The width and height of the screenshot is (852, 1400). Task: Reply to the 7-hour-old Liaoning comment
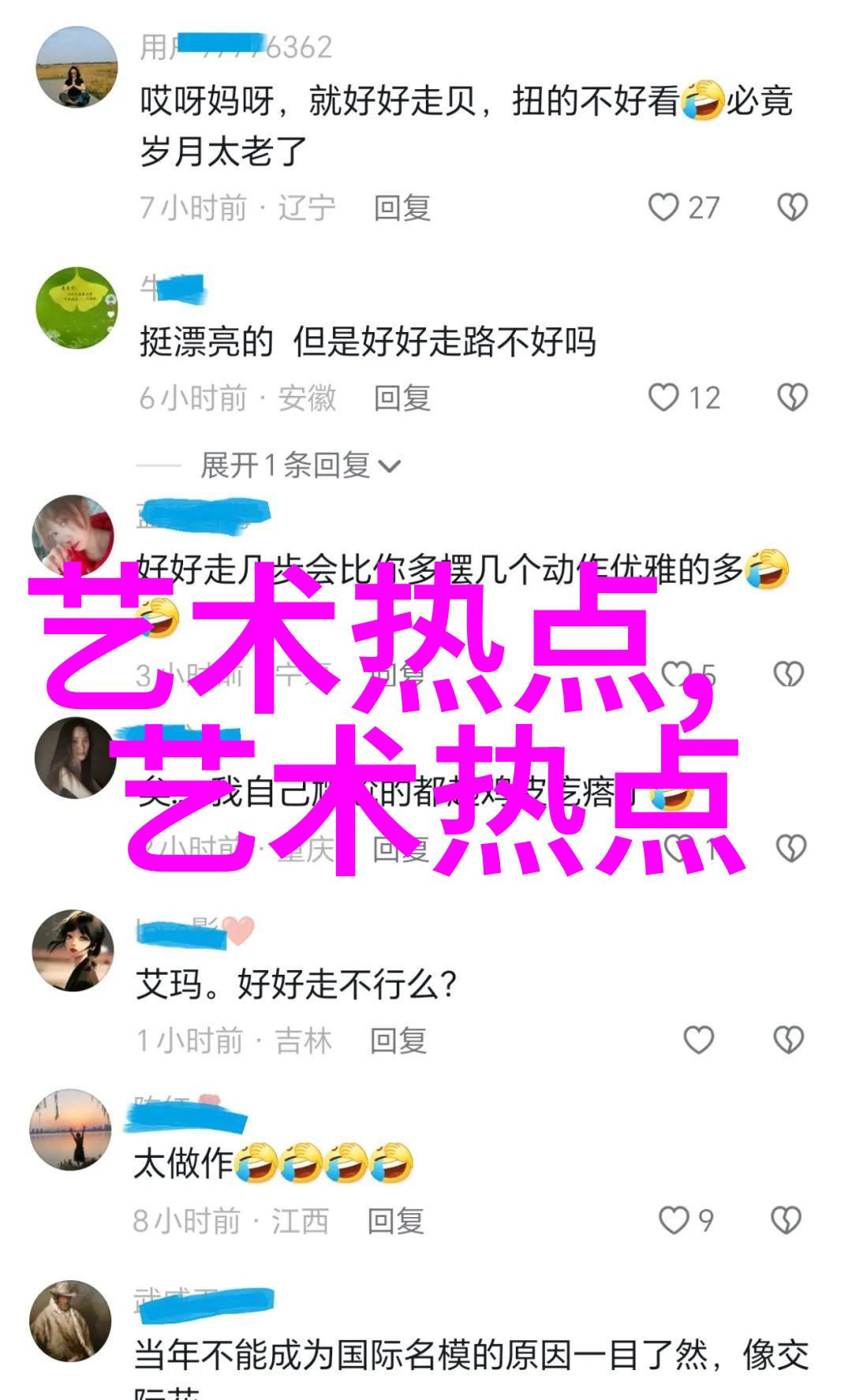[x=402, y=208]
